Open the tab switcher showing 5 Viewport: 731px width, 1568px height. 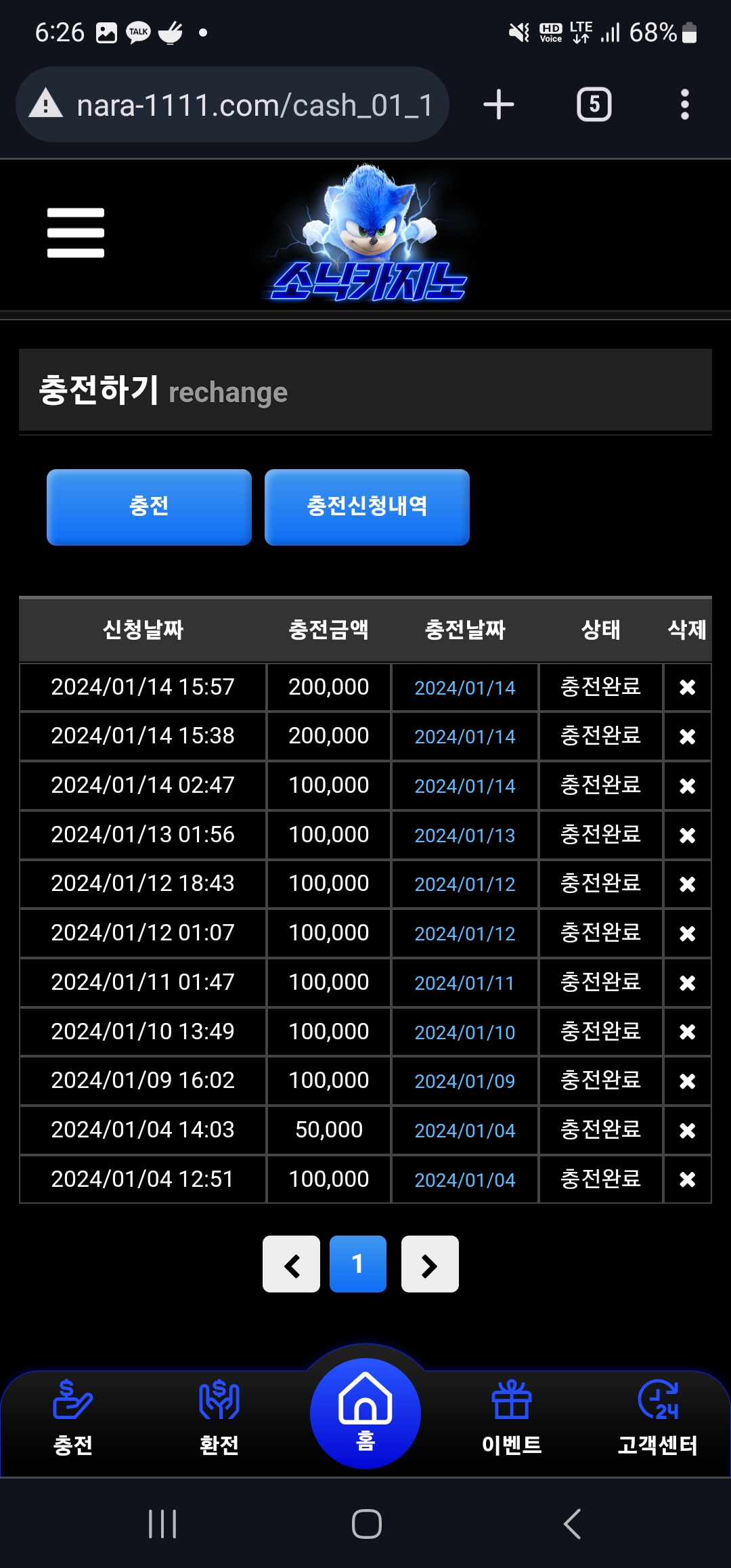594,104
